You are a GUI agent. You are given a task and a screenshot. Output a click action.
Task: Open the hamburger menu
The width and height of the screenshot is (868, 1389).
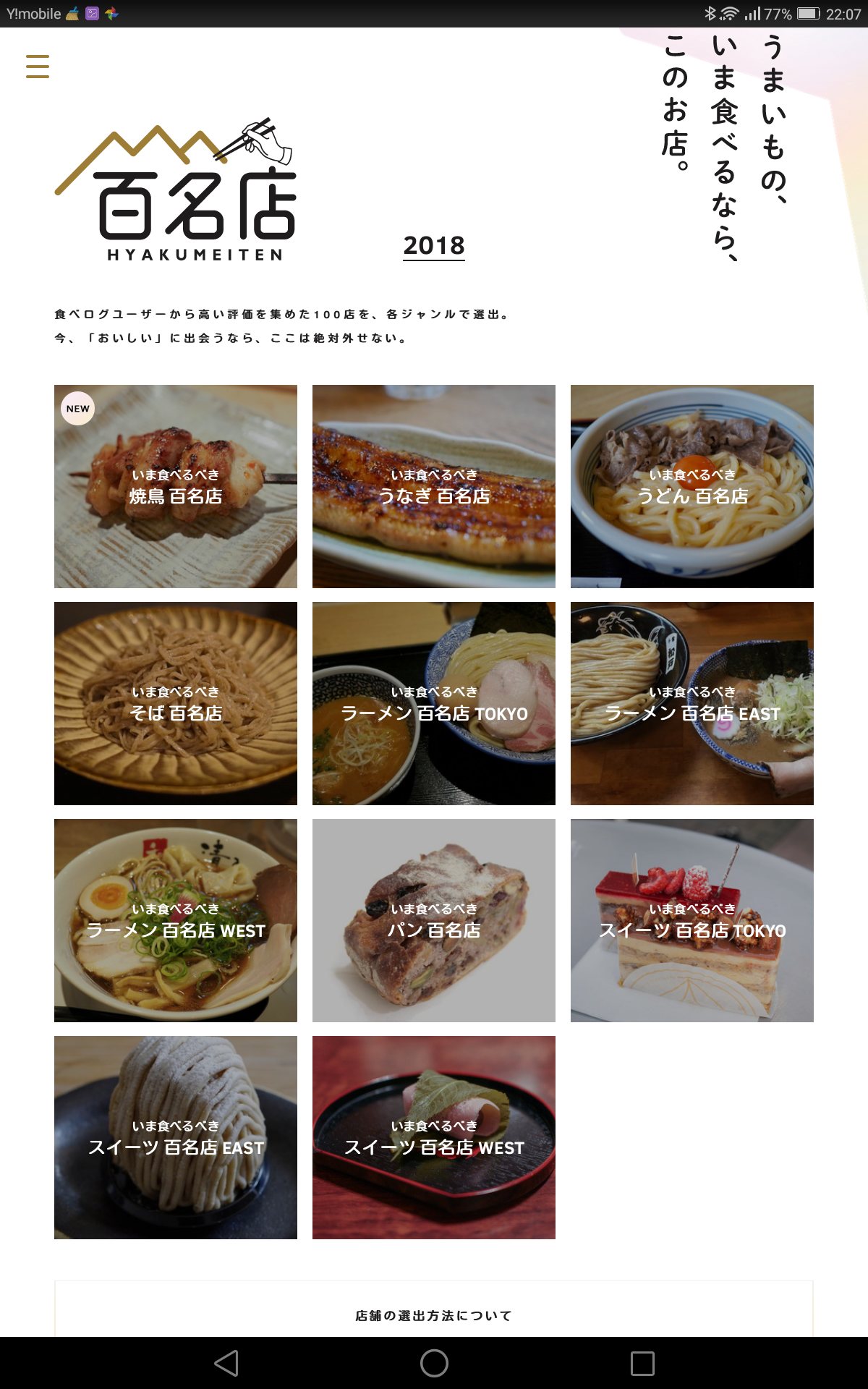(38, 67)
